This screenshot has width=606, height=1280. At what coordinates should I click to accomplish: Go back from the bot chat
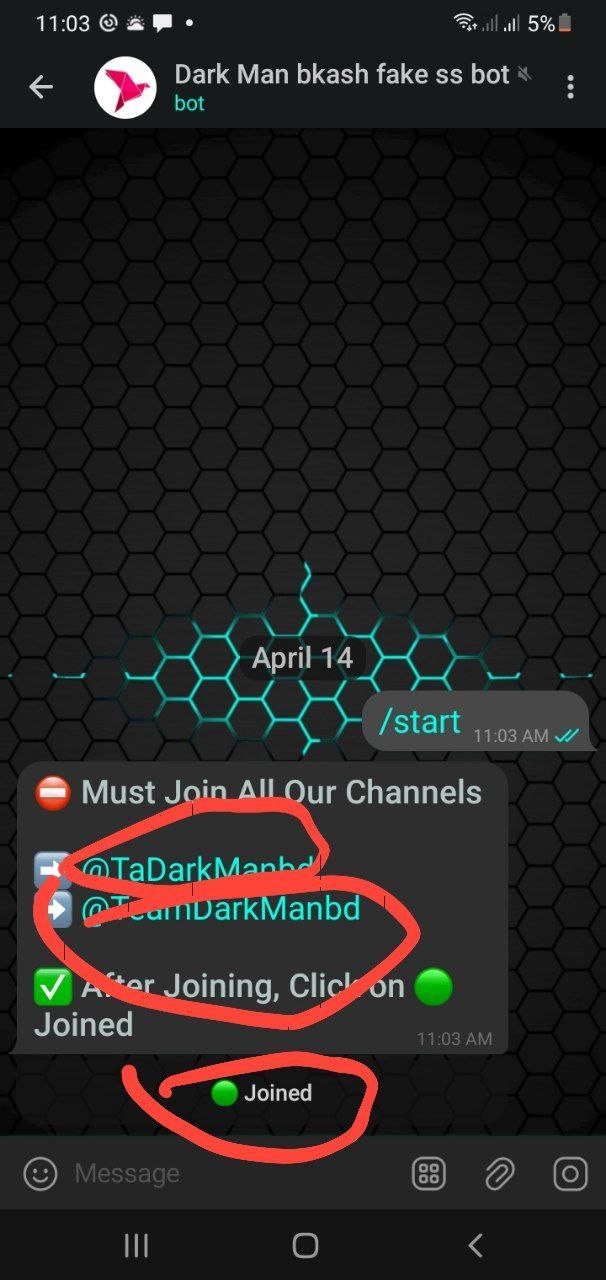point(41,88)
